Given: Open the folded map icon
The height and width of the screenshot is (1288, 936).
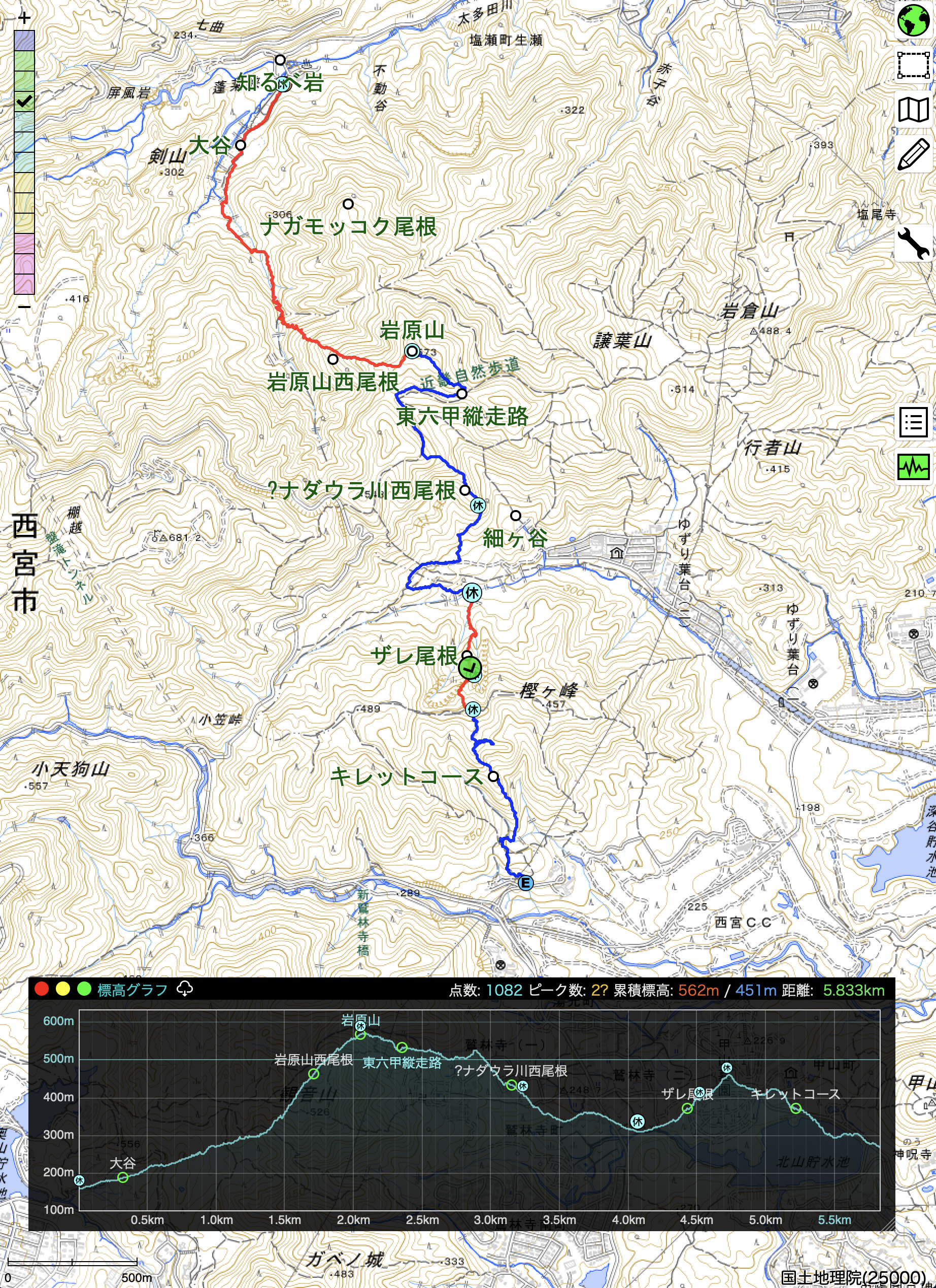Looking at the screenshot, I should coord(913,110).
